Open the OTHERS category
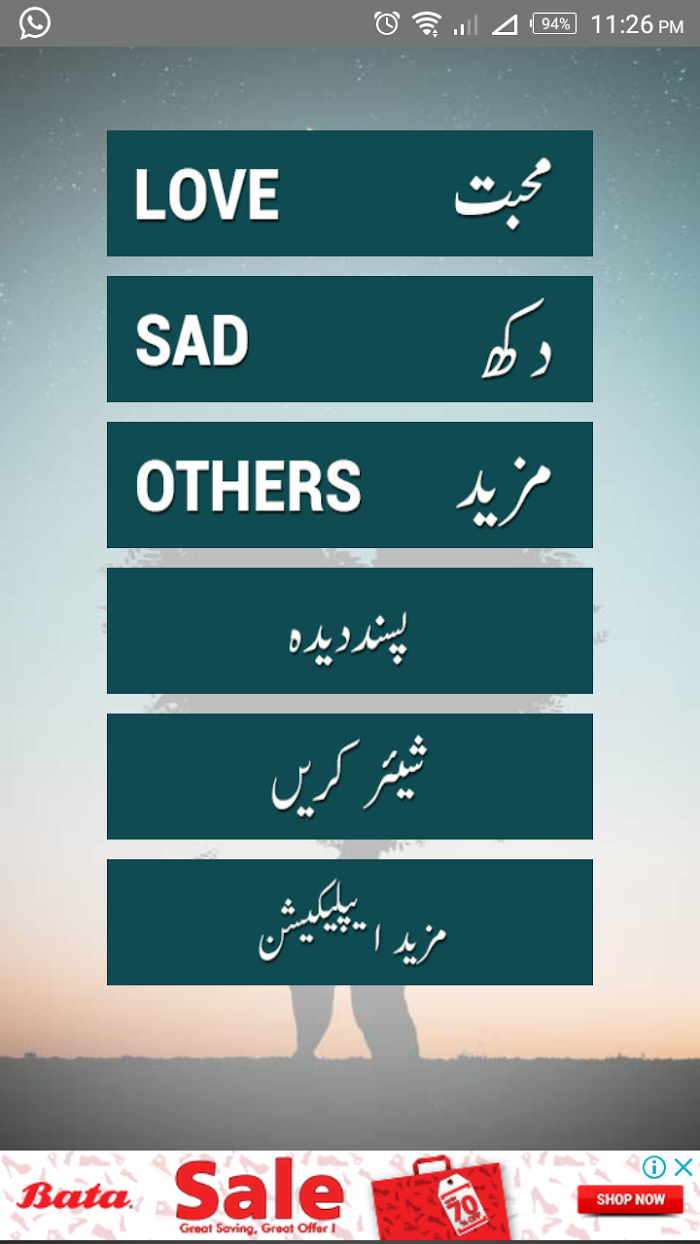Viewport: 700px width, 1244px height. click(x=350, y=485)
